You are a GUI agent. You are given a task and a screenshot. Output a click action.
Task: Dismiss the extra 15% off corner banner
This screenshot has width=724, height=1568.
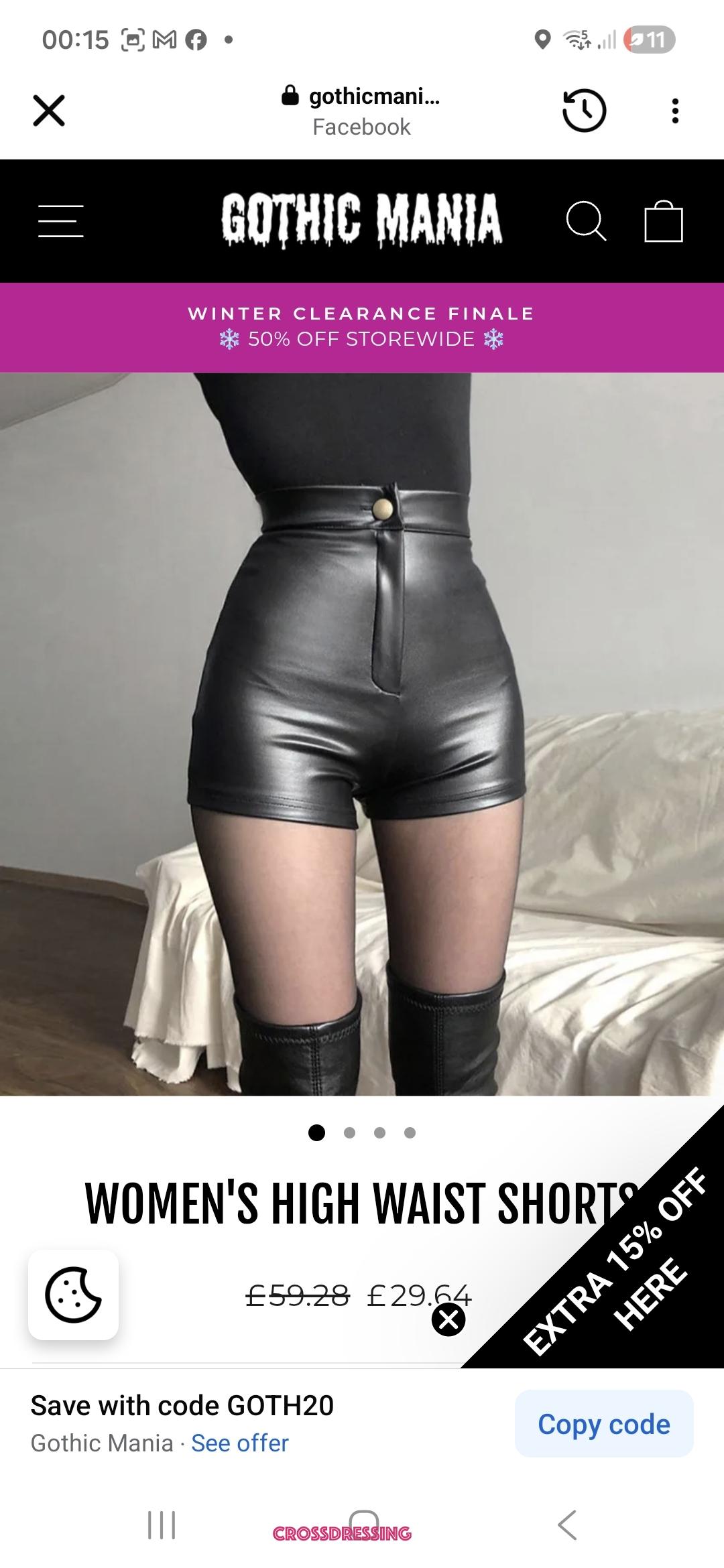[x=448, y=1319]
